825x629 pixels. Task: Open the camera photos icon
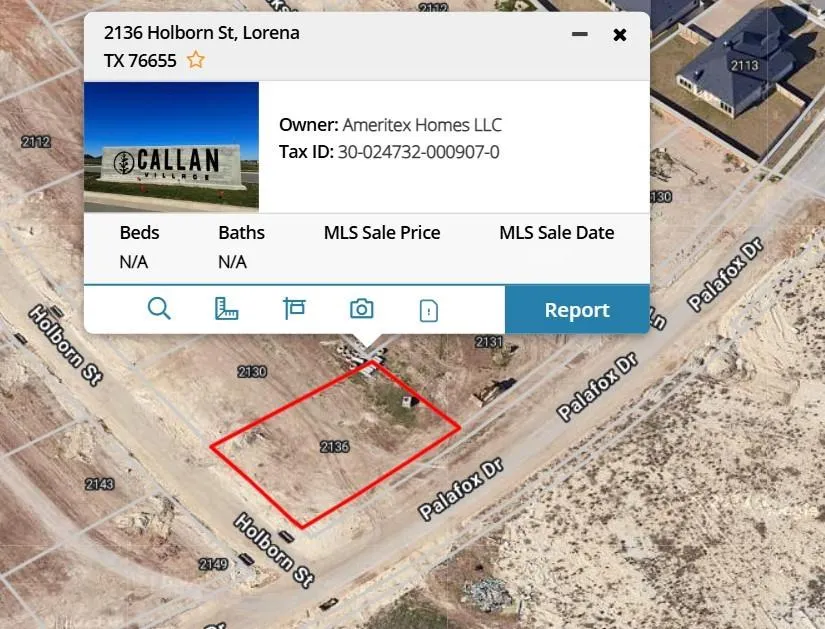point(361,309)
